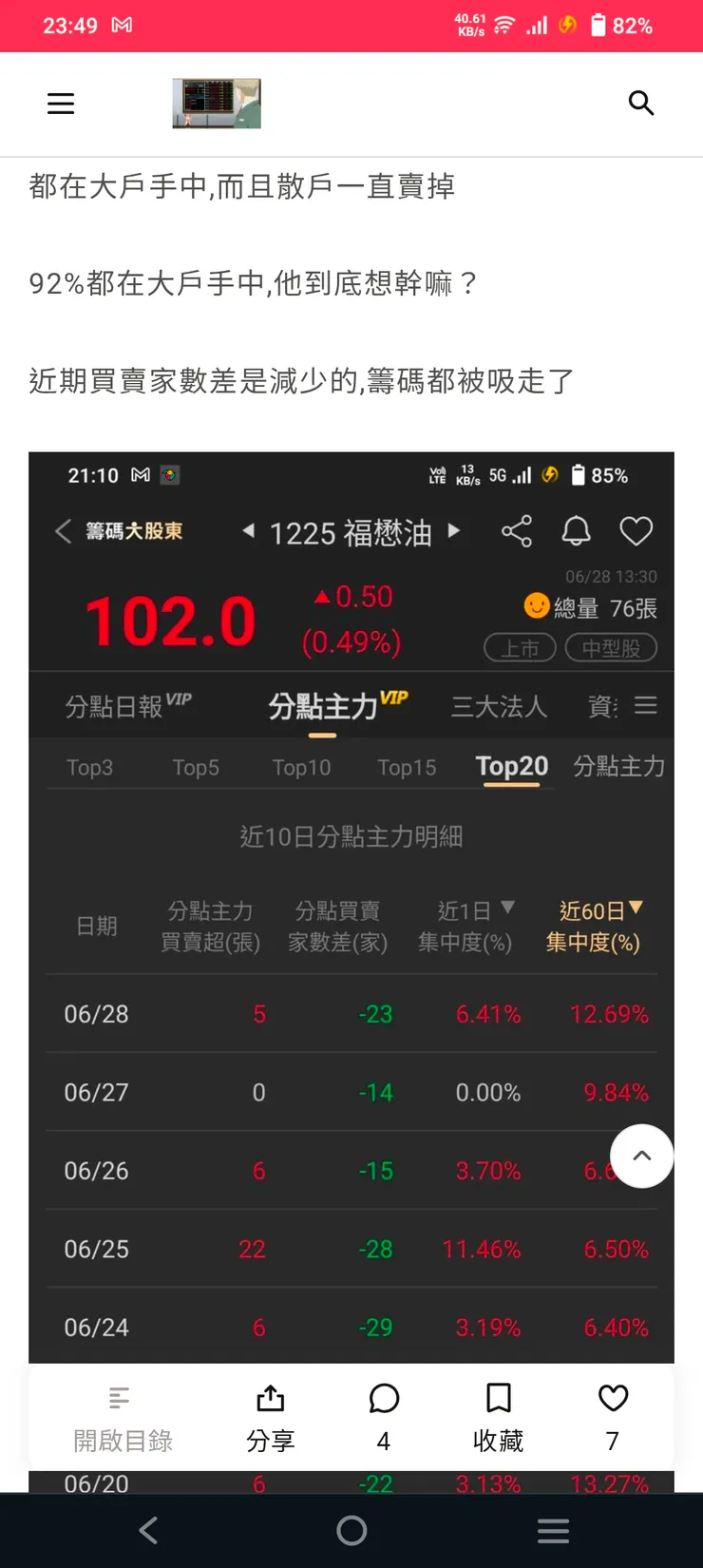Toggle favorite with the heart icon
The image size is (703, 1568).
[636, 532]
